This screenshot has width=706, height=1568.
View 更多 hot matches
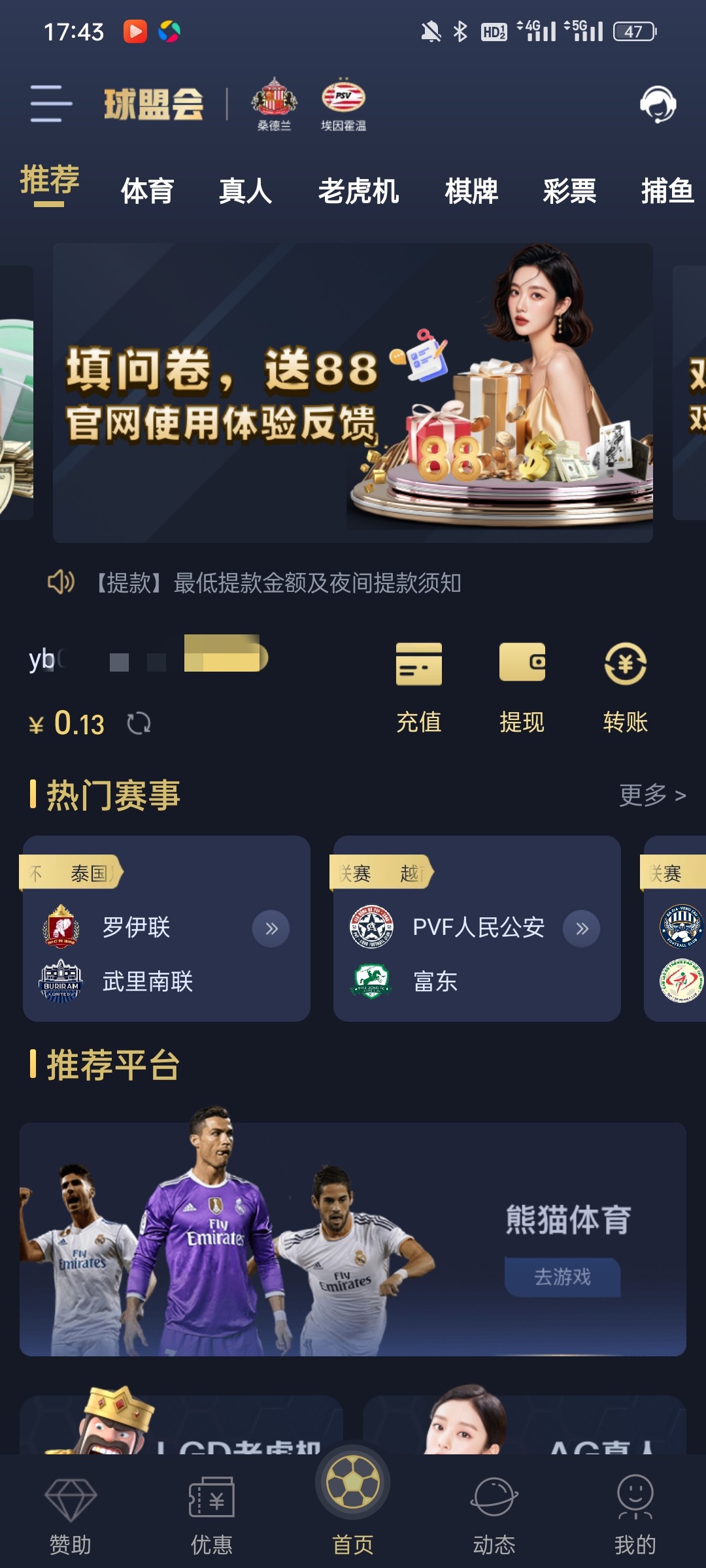coord(652,795)
